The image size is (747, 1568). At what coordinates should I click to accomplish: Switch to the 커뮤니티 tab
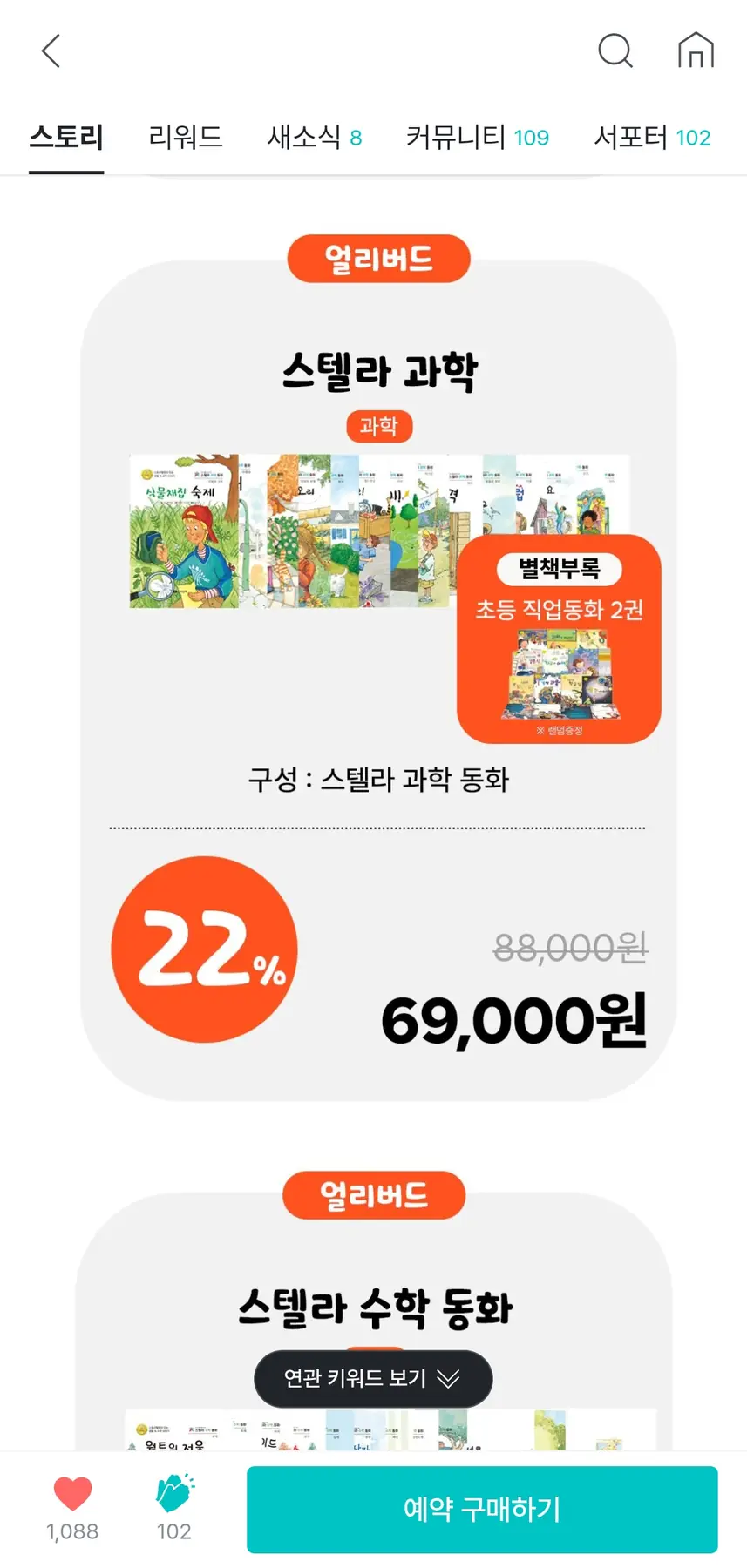click(x=477, y=138)
